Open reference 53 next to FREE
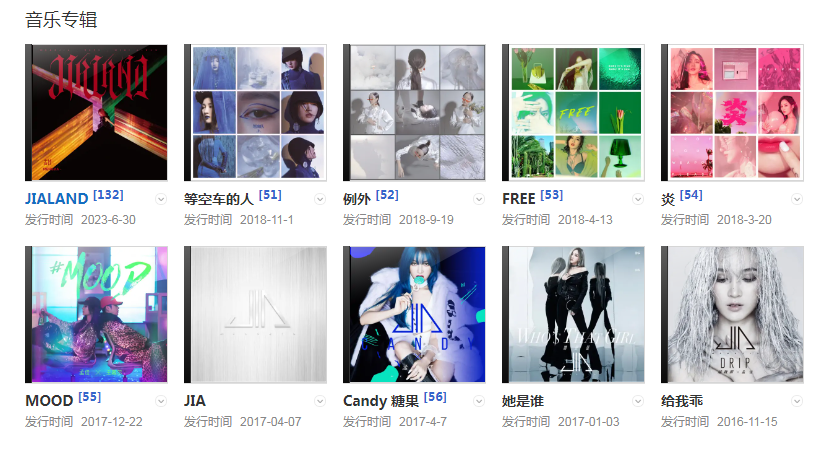 click(x=551, y=195)
